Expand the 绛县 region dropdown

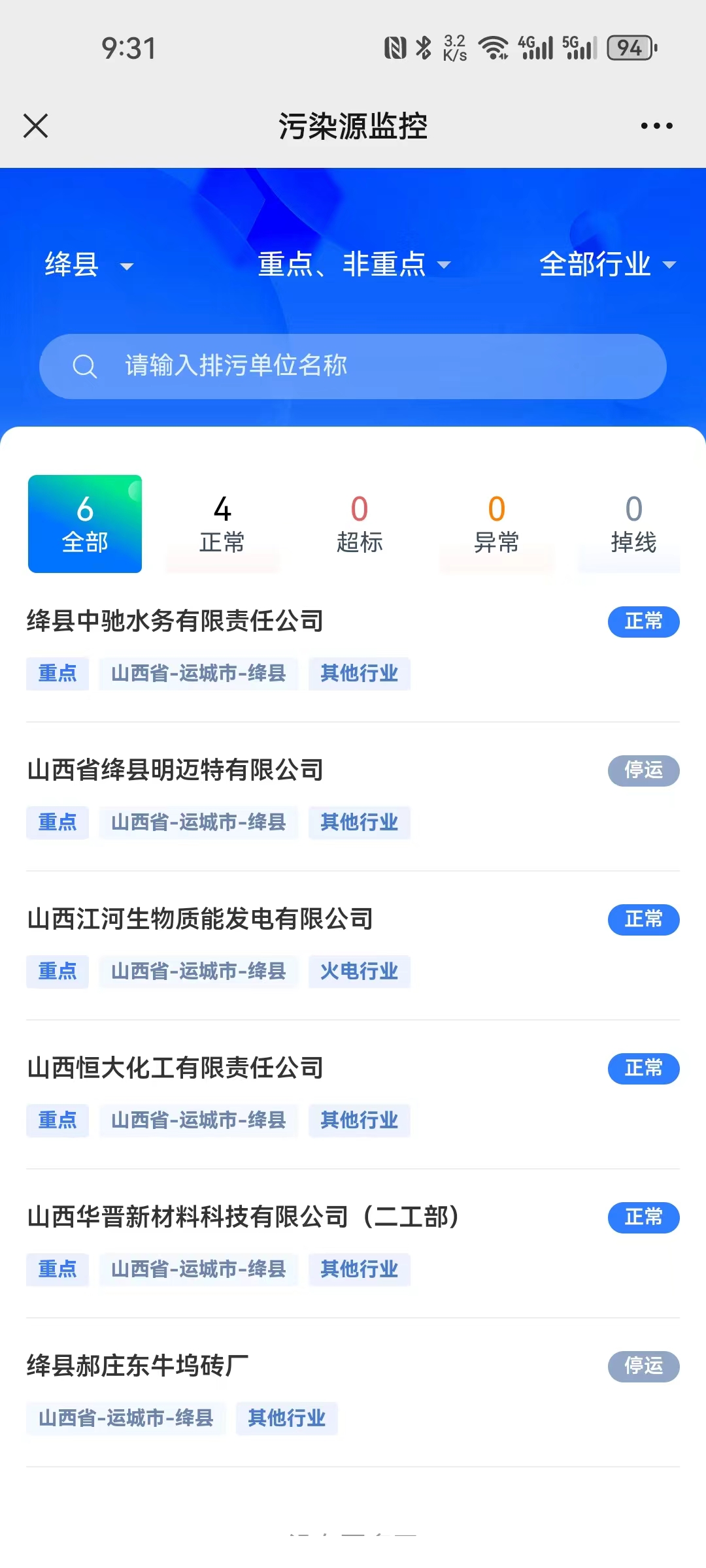click(89, 265)
